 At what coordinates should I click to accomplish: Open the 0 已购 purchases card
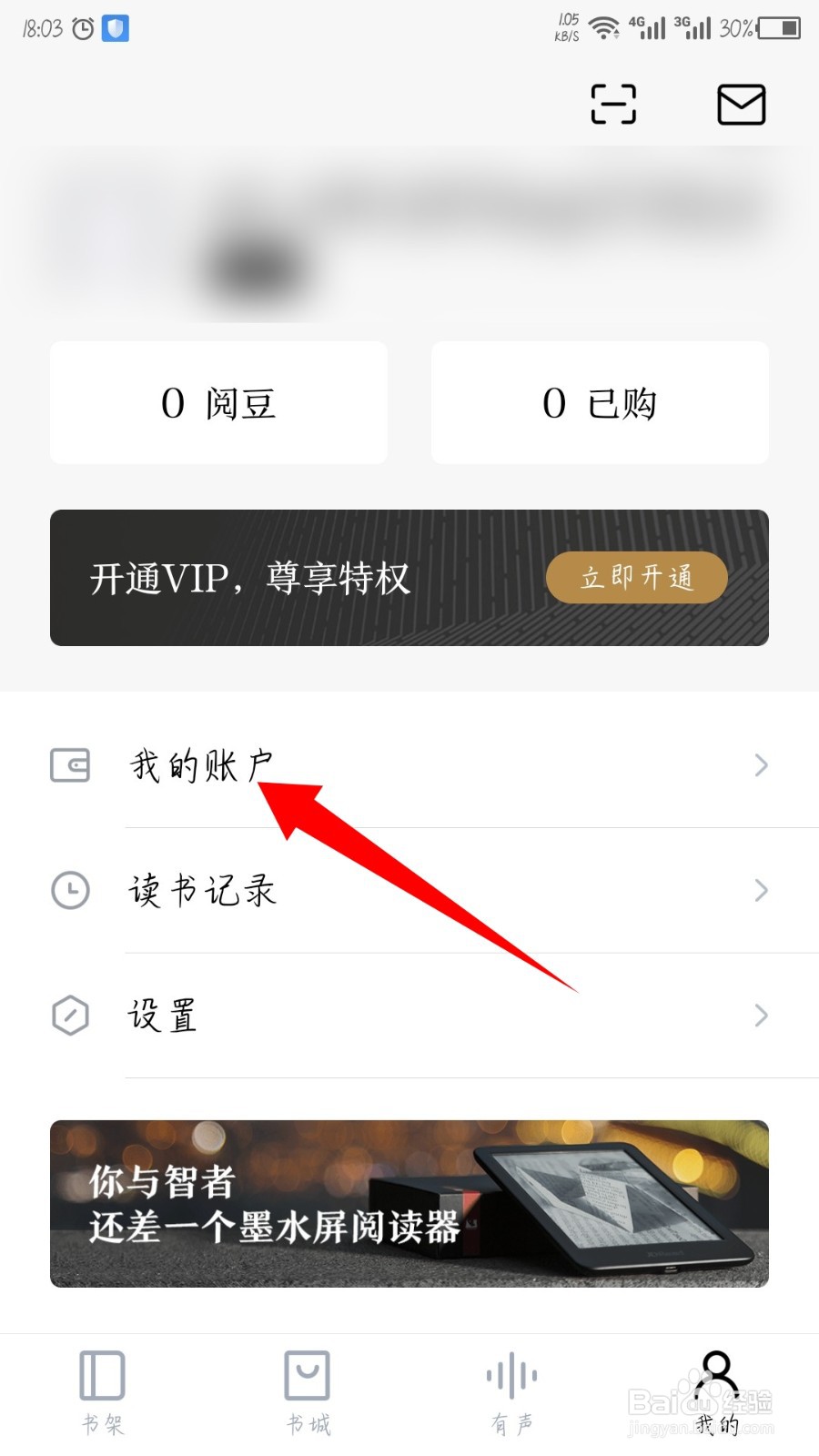(x=599, y=402)
